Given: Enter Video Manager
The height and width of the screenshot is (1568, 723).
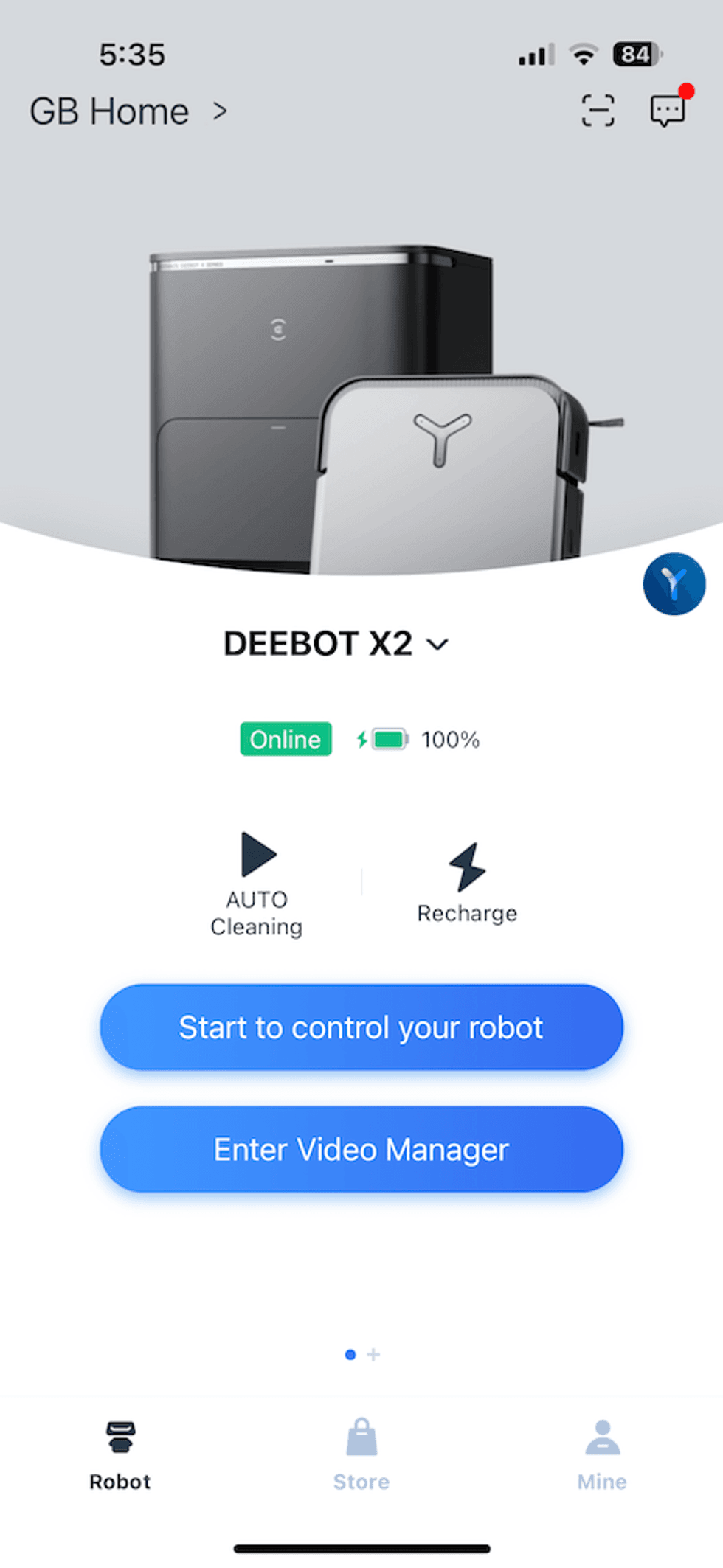Looking at the screenshot, I should pyautogui.click(x=361, y=1149).
